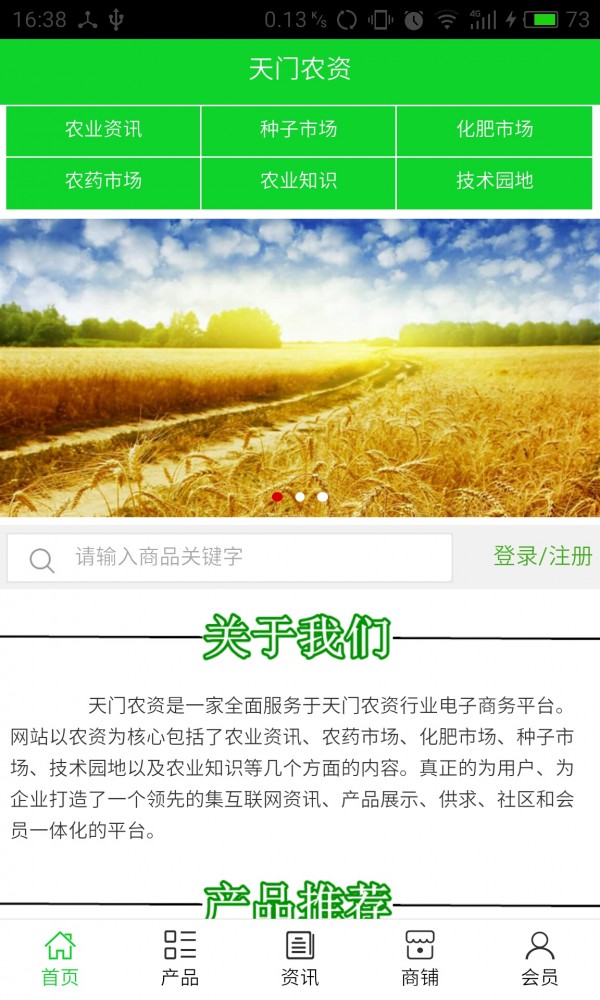Open 登录/注册 sign-in link
Image resolution: width=600 pixels, height=1000 pixels.
[x=542, y=557]
